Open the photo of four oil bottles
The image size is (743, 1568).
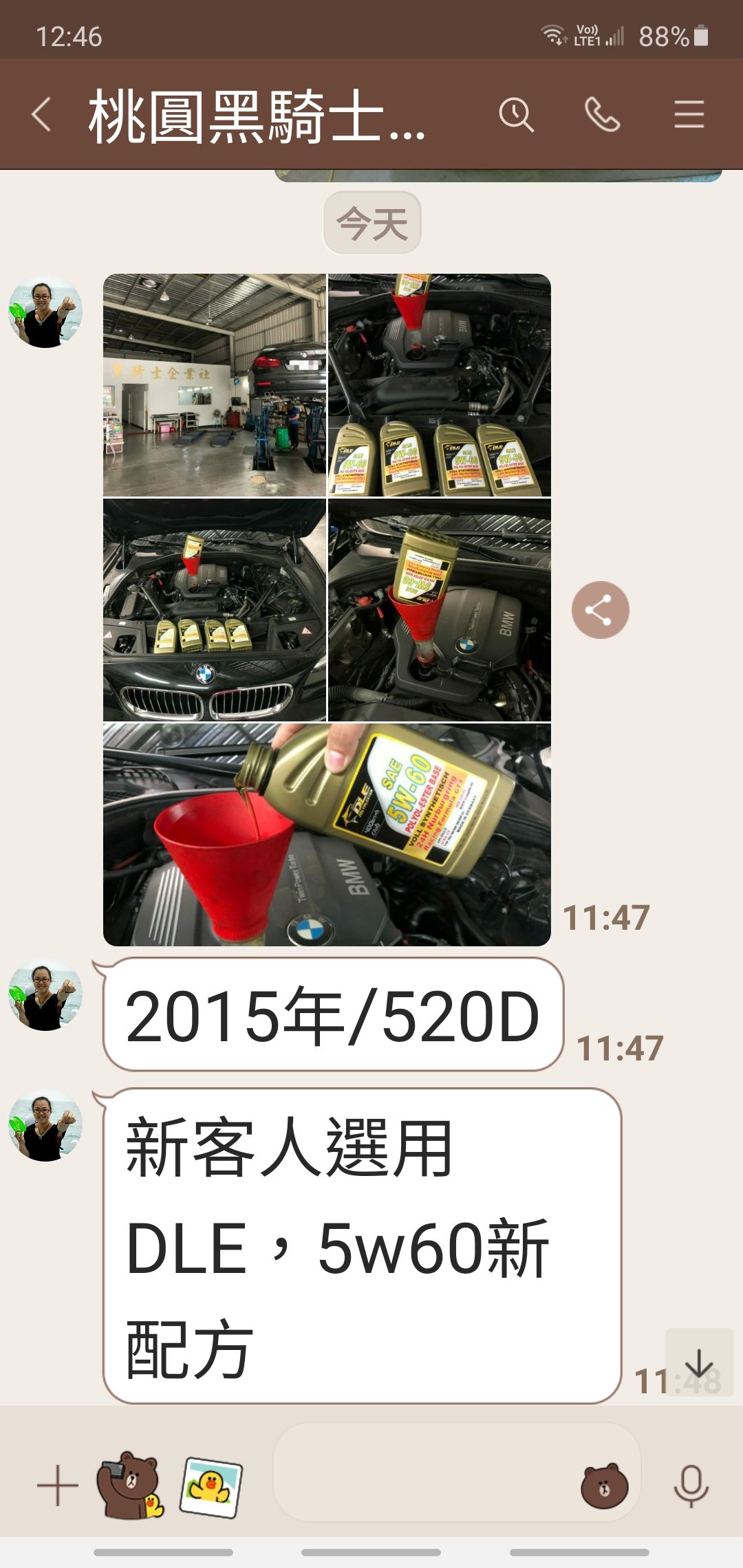click(440, 385)
